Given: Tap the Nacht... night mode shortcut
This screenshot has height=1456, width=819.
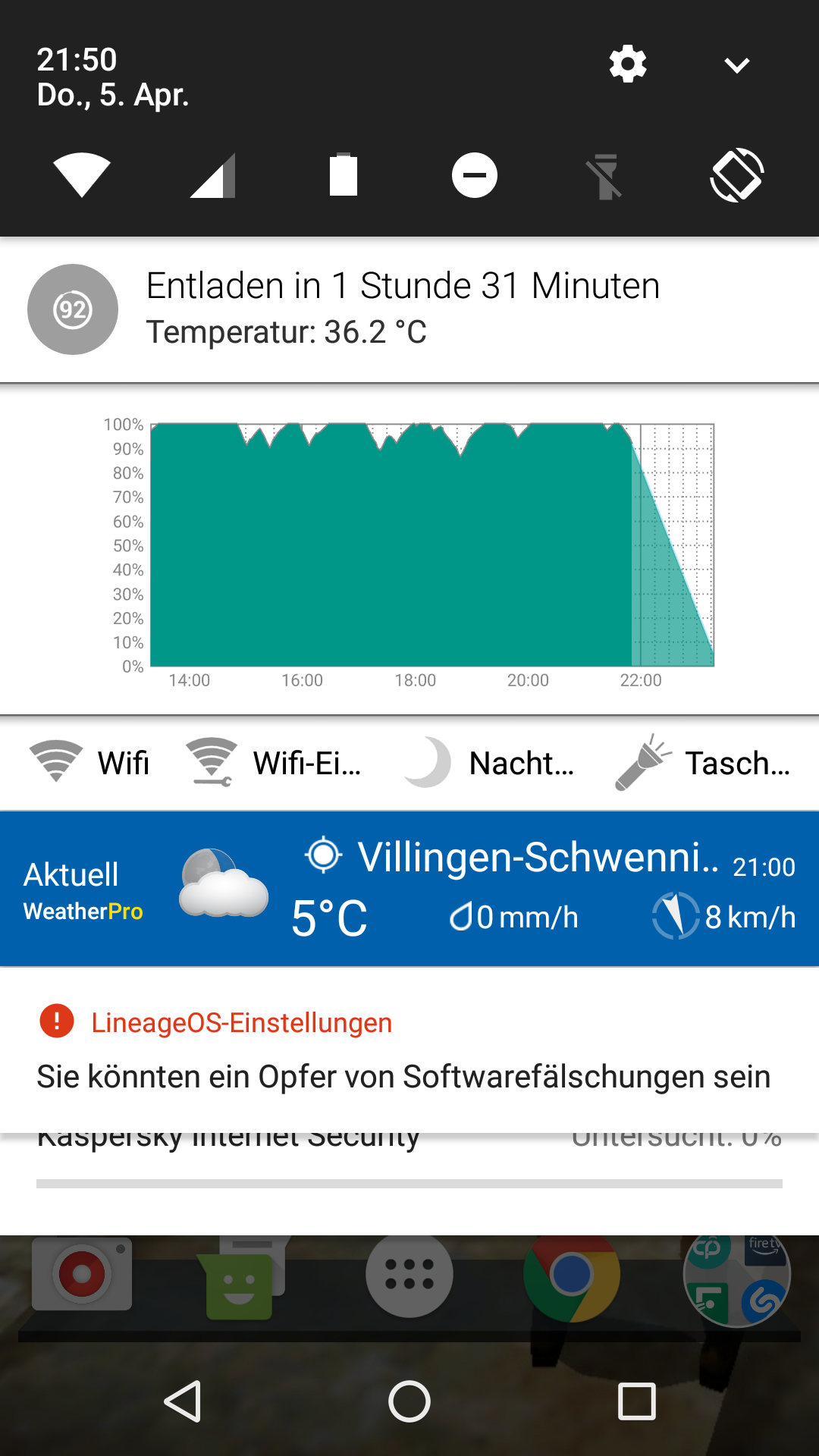Looking at the screenshot, I should point(490,763).
